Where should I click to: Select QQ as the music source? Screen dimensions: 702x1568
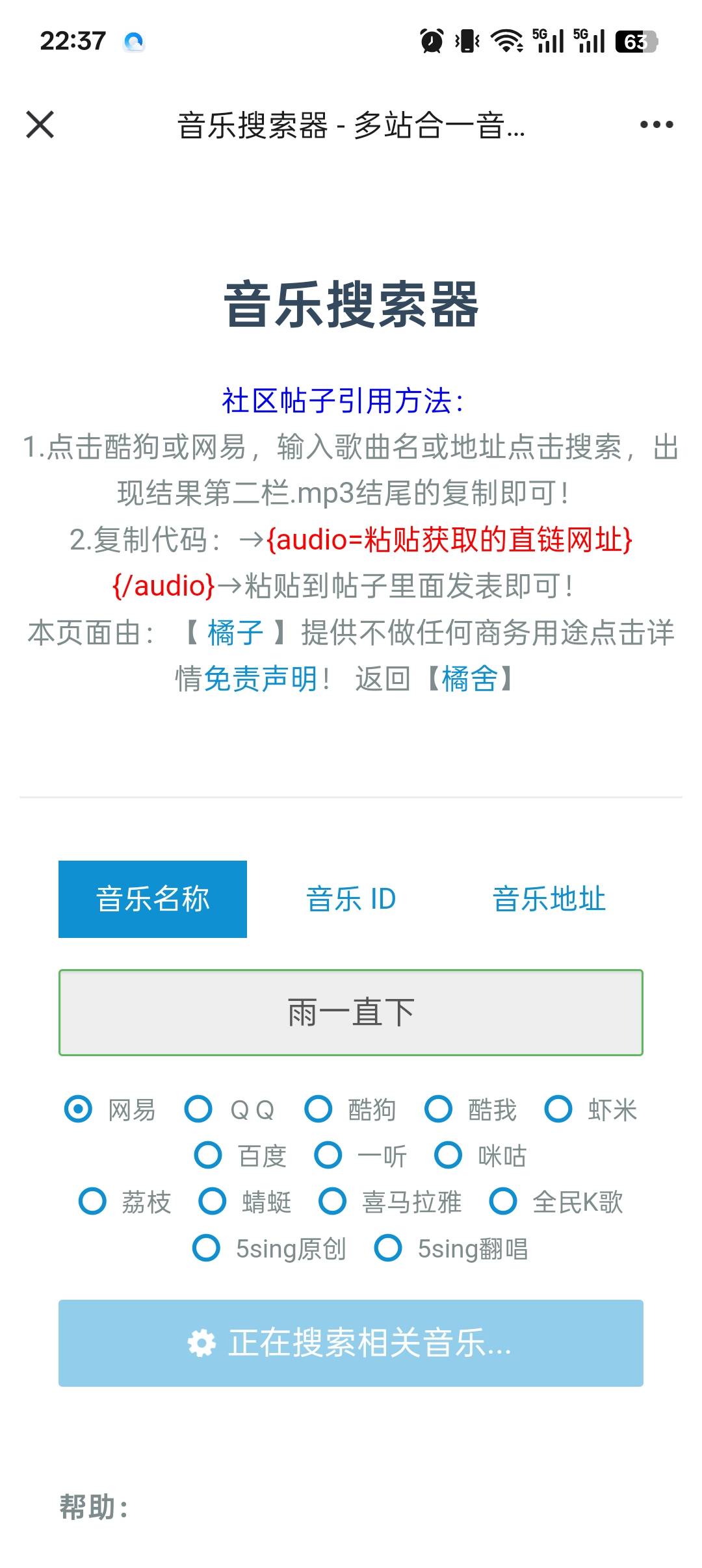(198, 1109)
